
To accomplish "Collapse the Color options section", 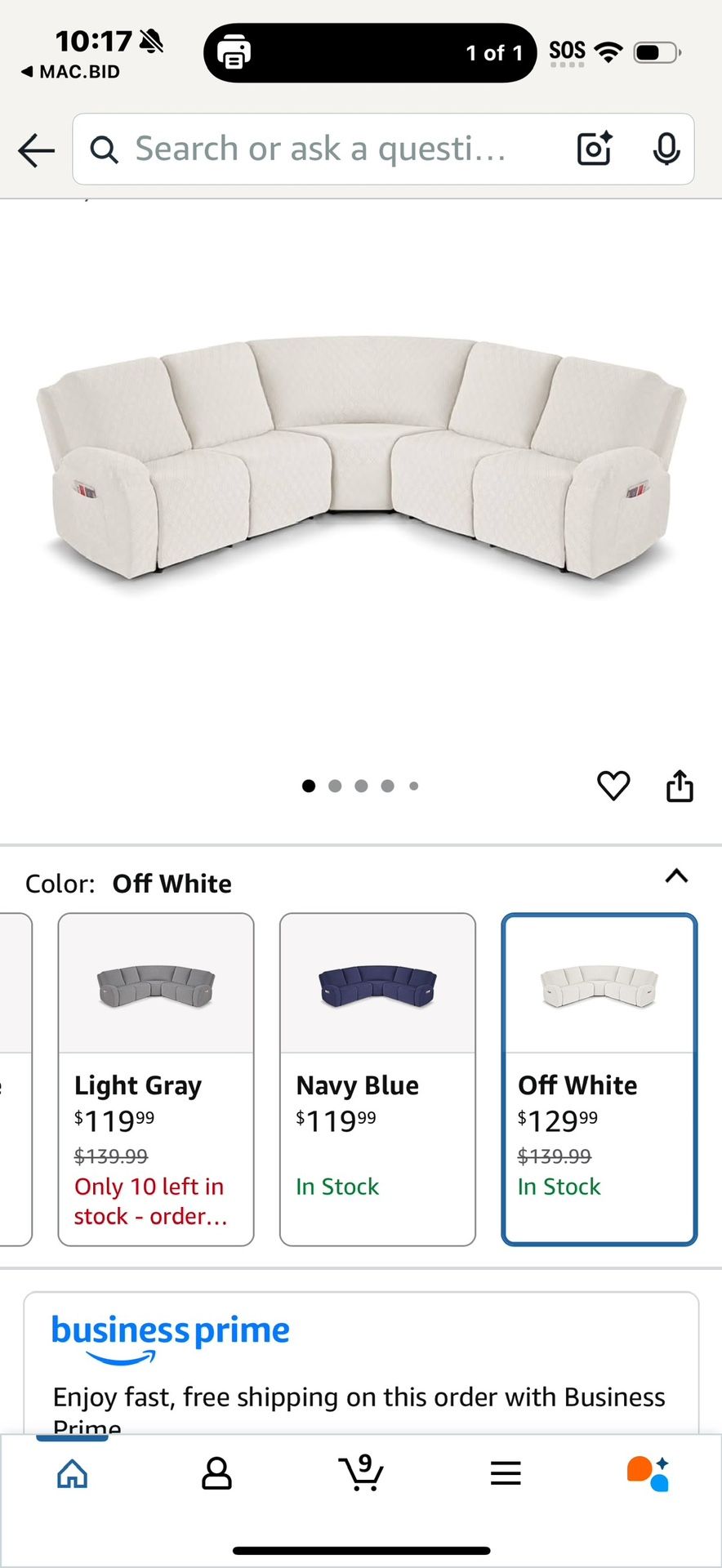I will coord(676,876).
